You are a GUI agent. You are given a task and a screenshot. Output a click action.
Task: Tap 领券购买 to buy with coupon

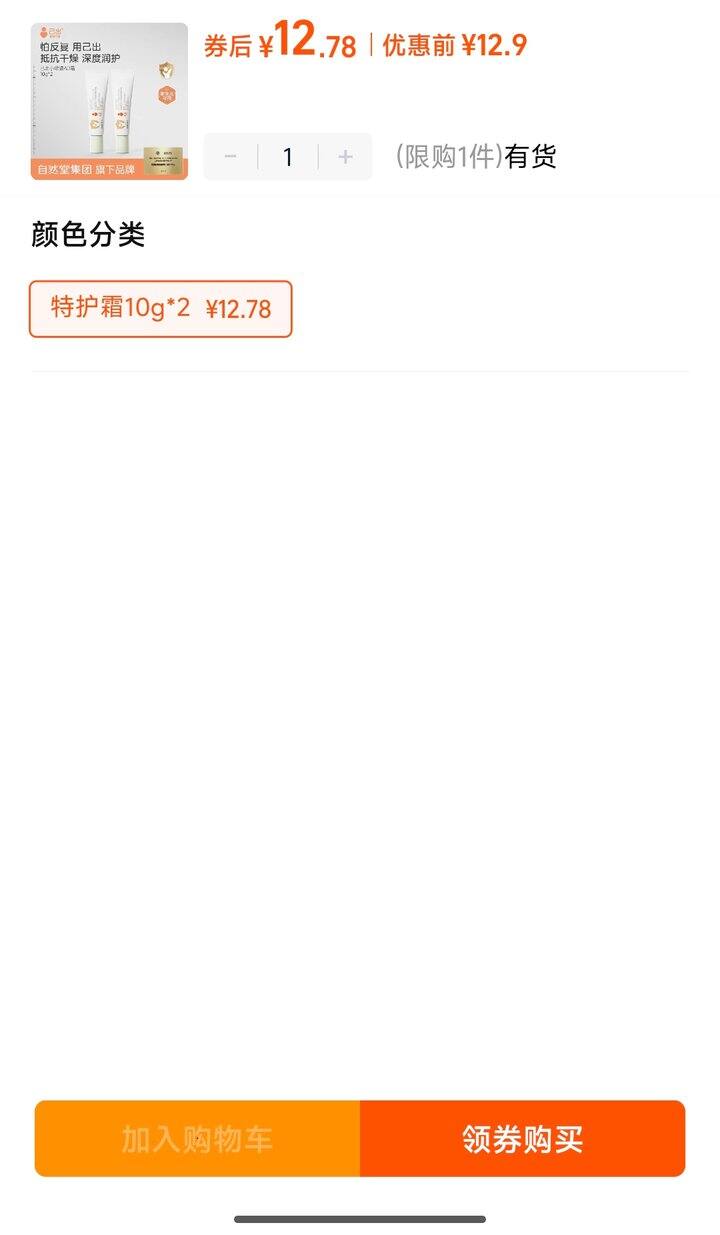point(522,1139)
